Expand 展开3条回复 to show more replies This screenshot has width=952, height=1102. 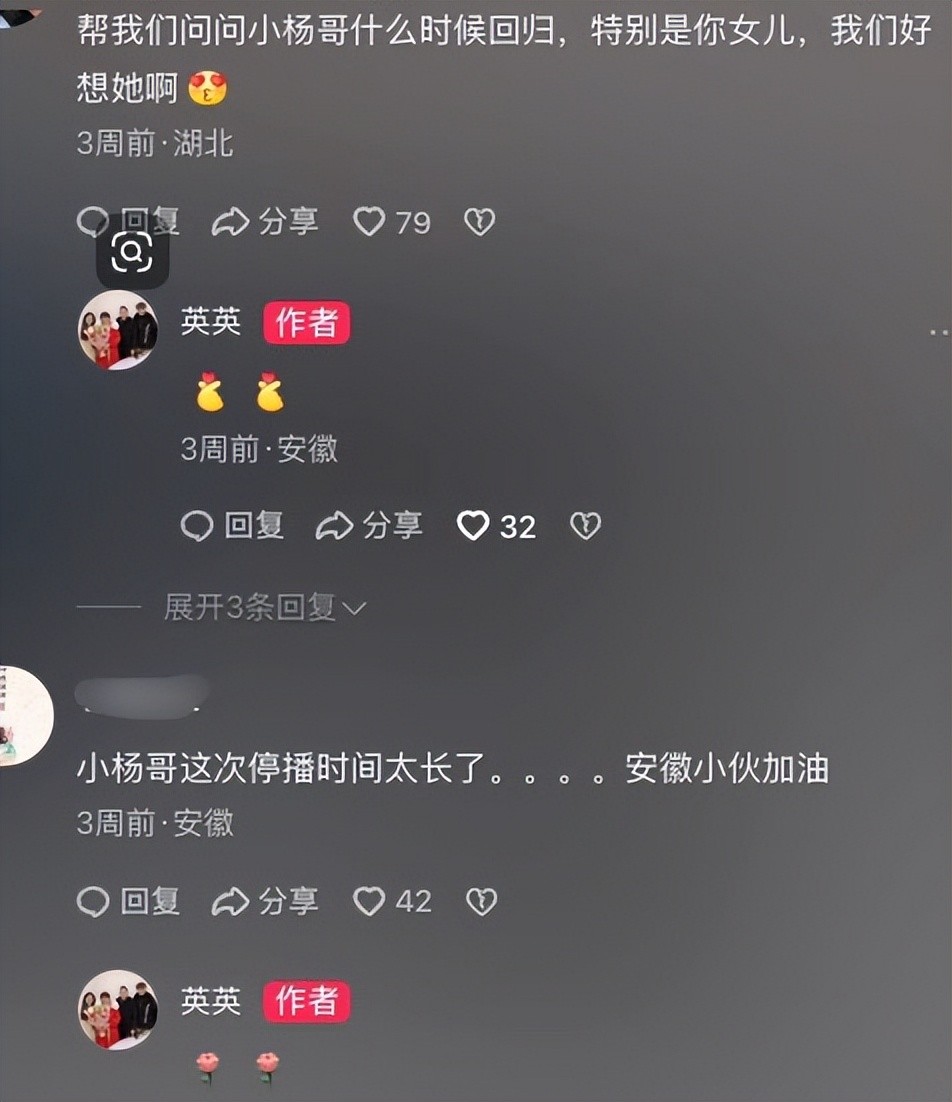(265, 607)
